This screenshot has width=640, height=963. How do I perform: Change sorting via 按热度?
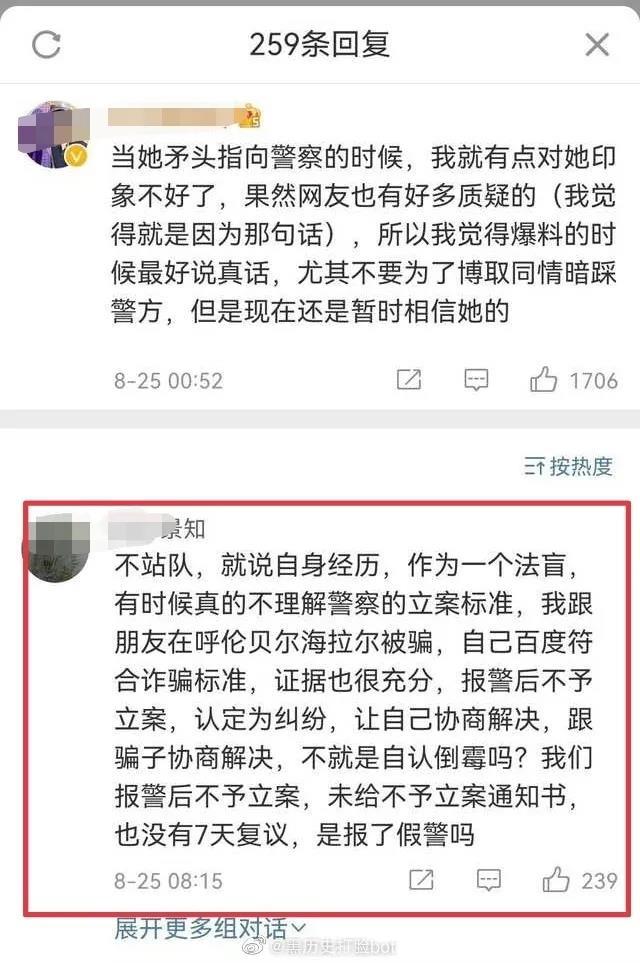coord(568,466)
